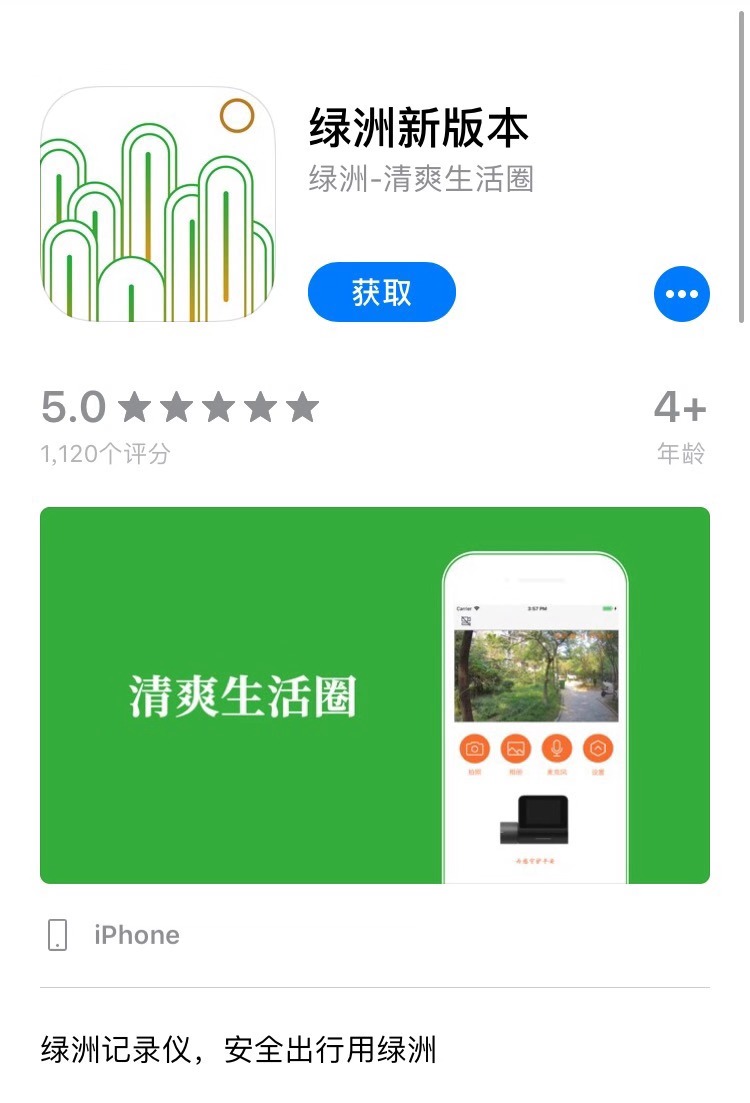750x1103 pixels.
Task: Open more options via the blue "..." icon
Action: coord(682,293)
